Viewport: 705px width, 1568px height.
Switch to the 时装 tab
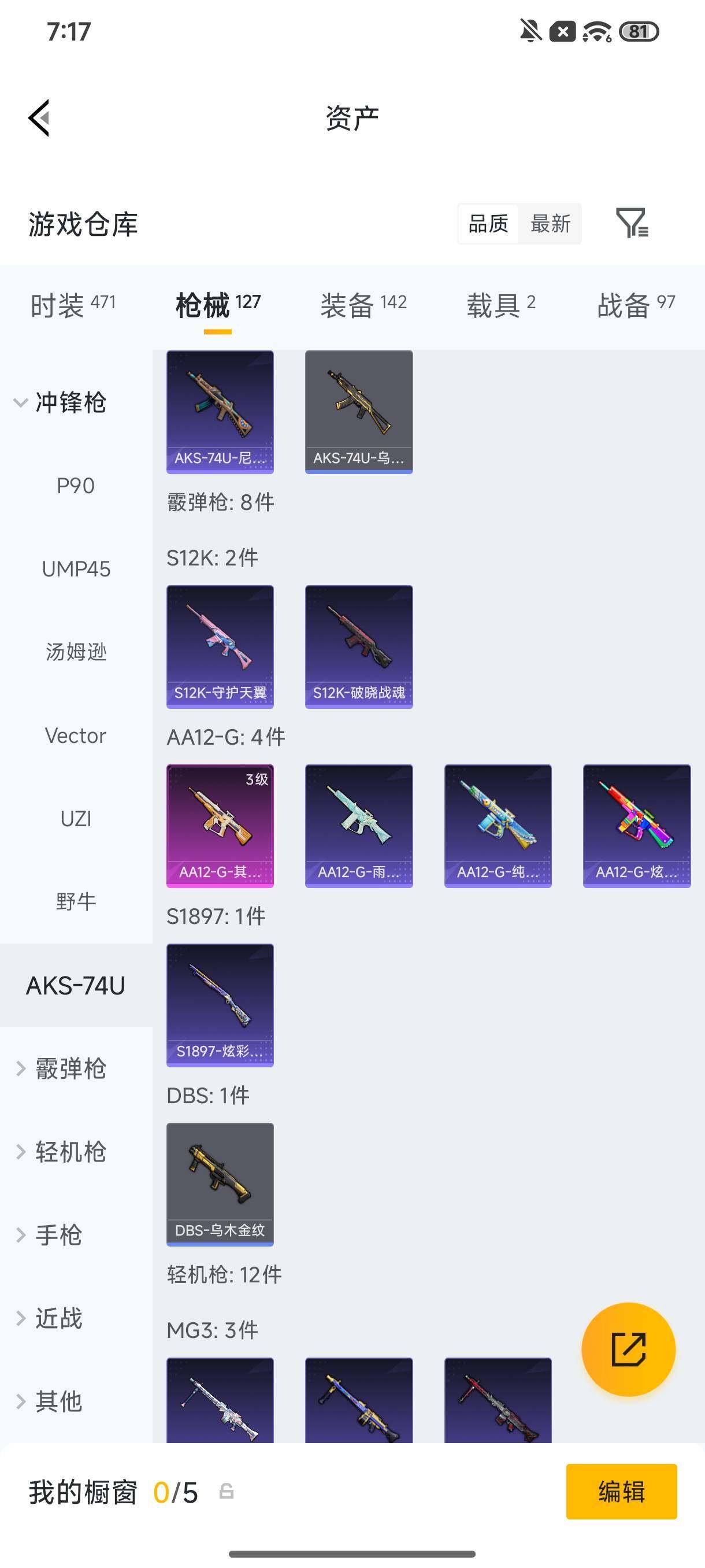click(x=73, y=304)
